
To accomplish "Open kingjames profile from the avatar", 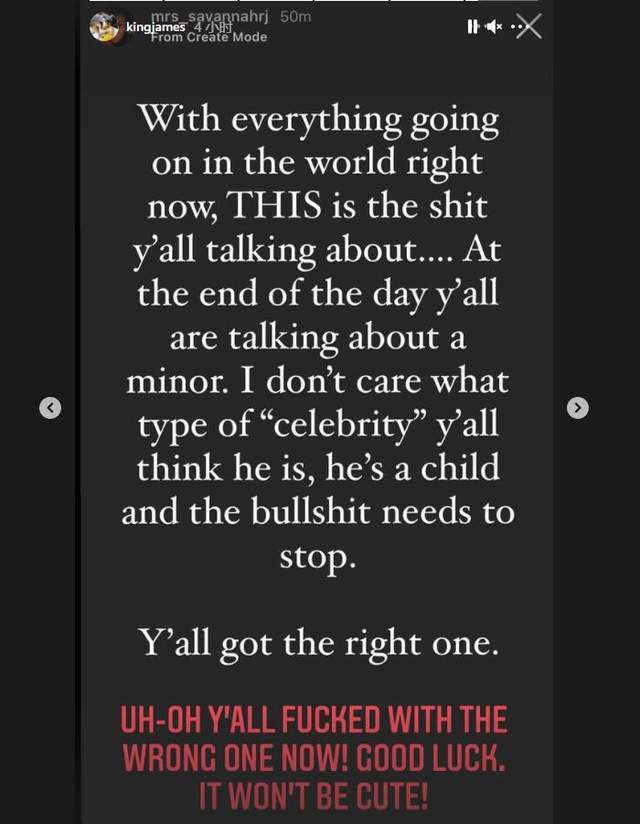I will 106,27.
